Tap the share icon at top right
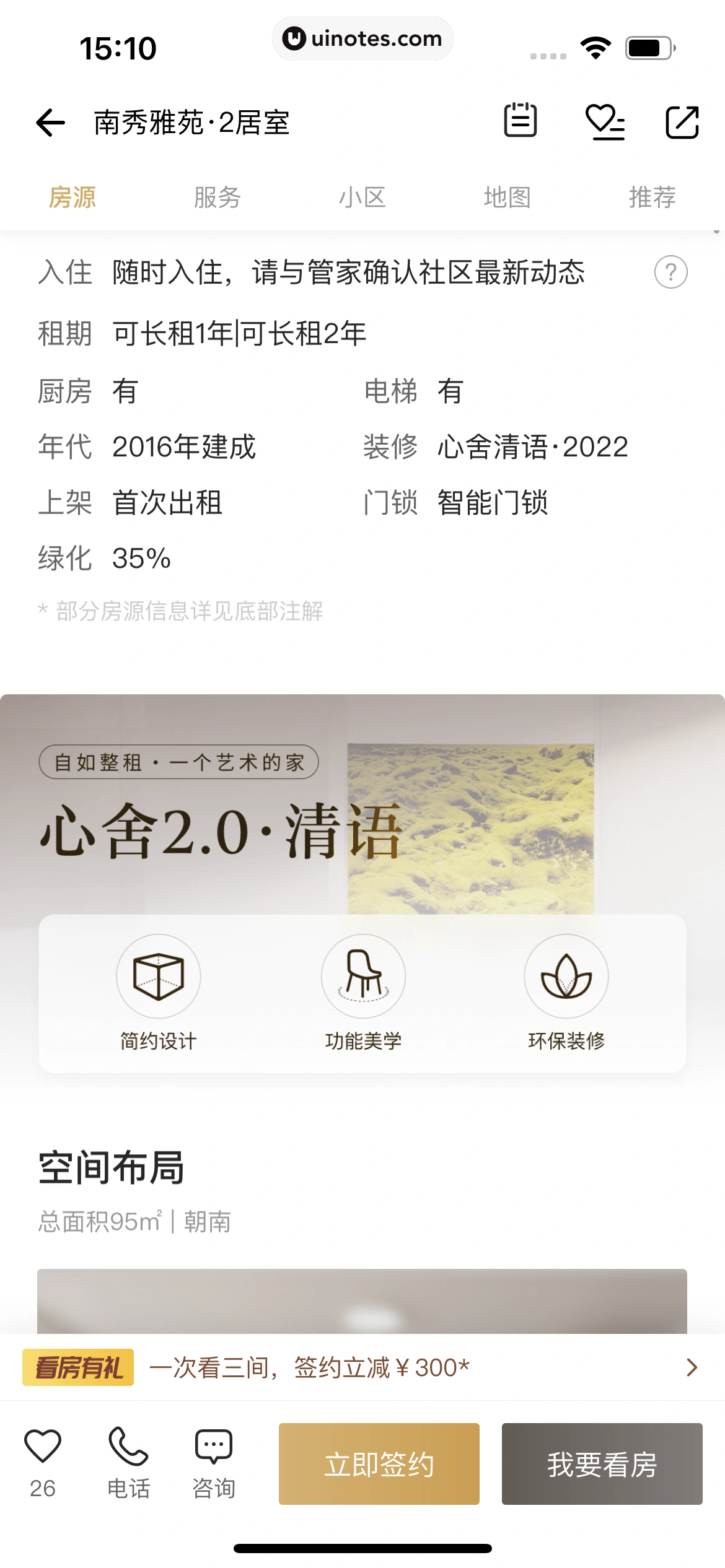Viewport: 725px width, 1568px height. (x=682, y=122)
